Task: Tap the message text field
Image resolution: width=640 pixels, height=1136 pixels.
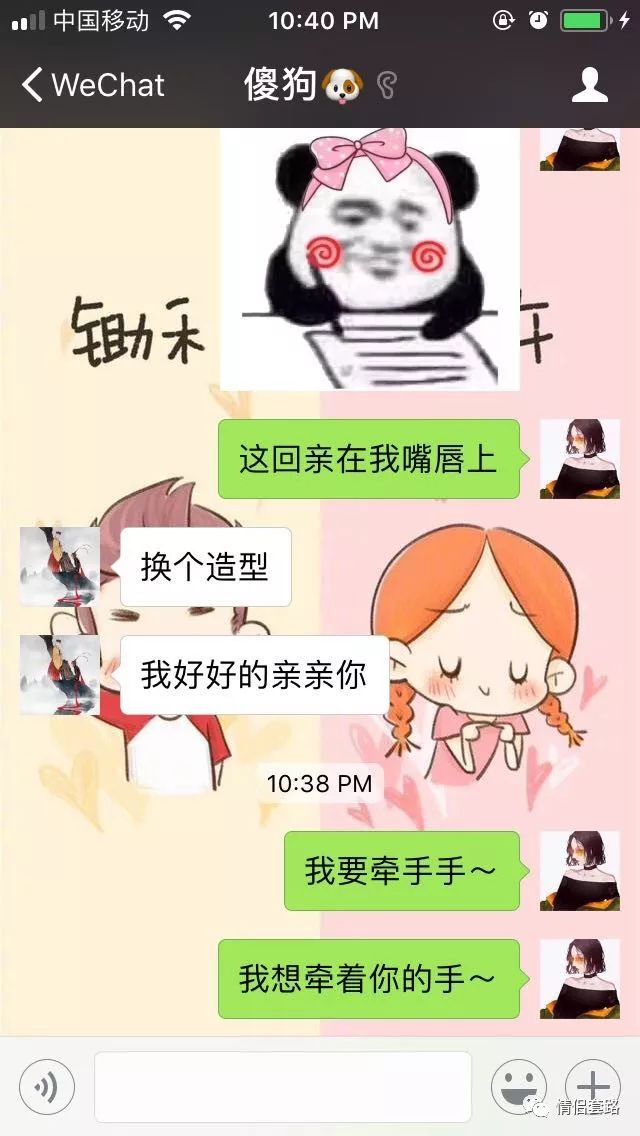Action: click(x=282, y=1086)
